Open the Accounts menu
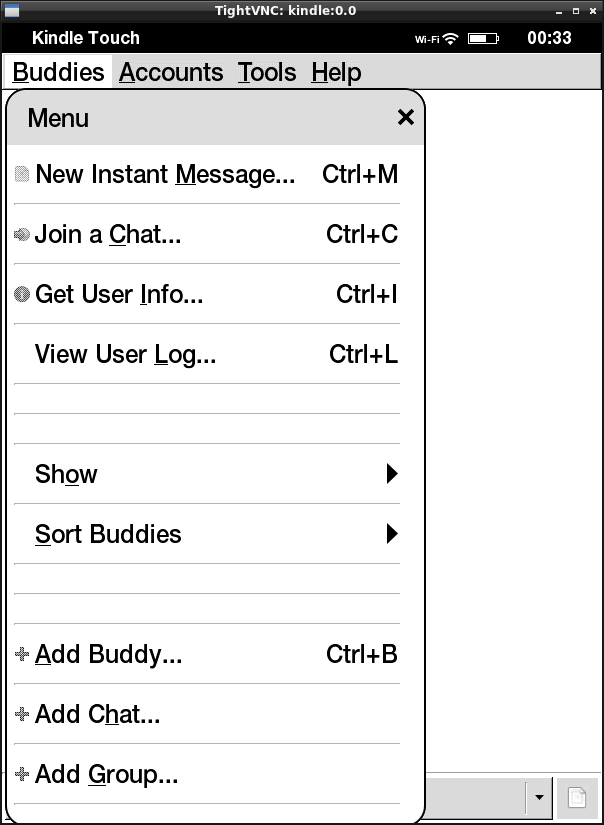Image resolution: width=604 pixels, height=825 pixels. click(x=171, y=72)
